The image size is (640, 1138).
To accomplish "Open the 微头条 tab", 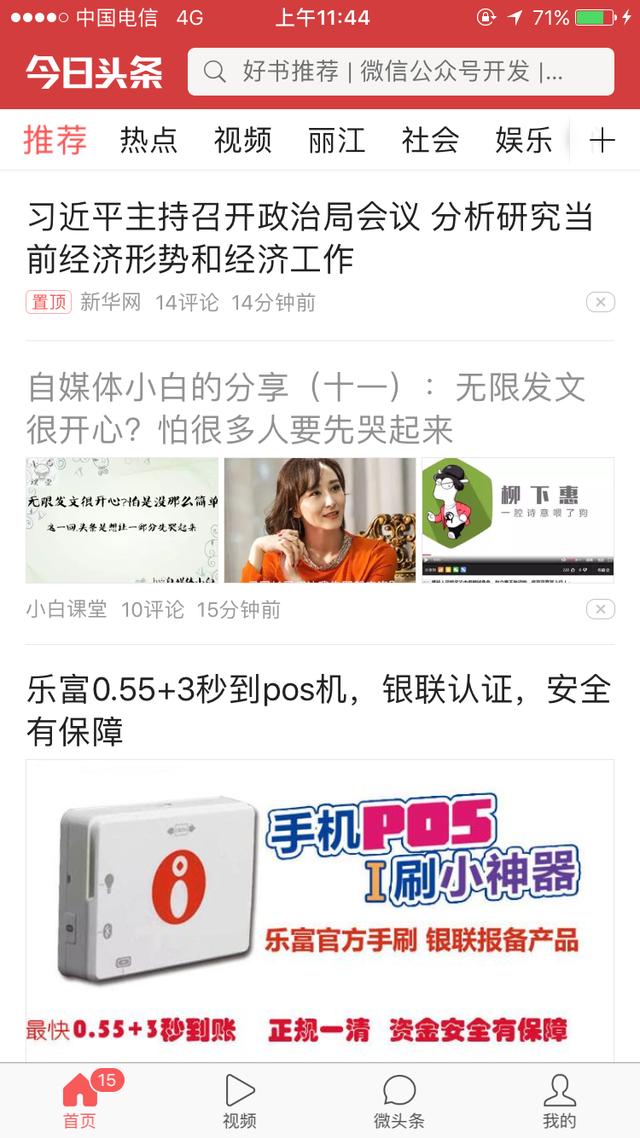I will 399,1100.
